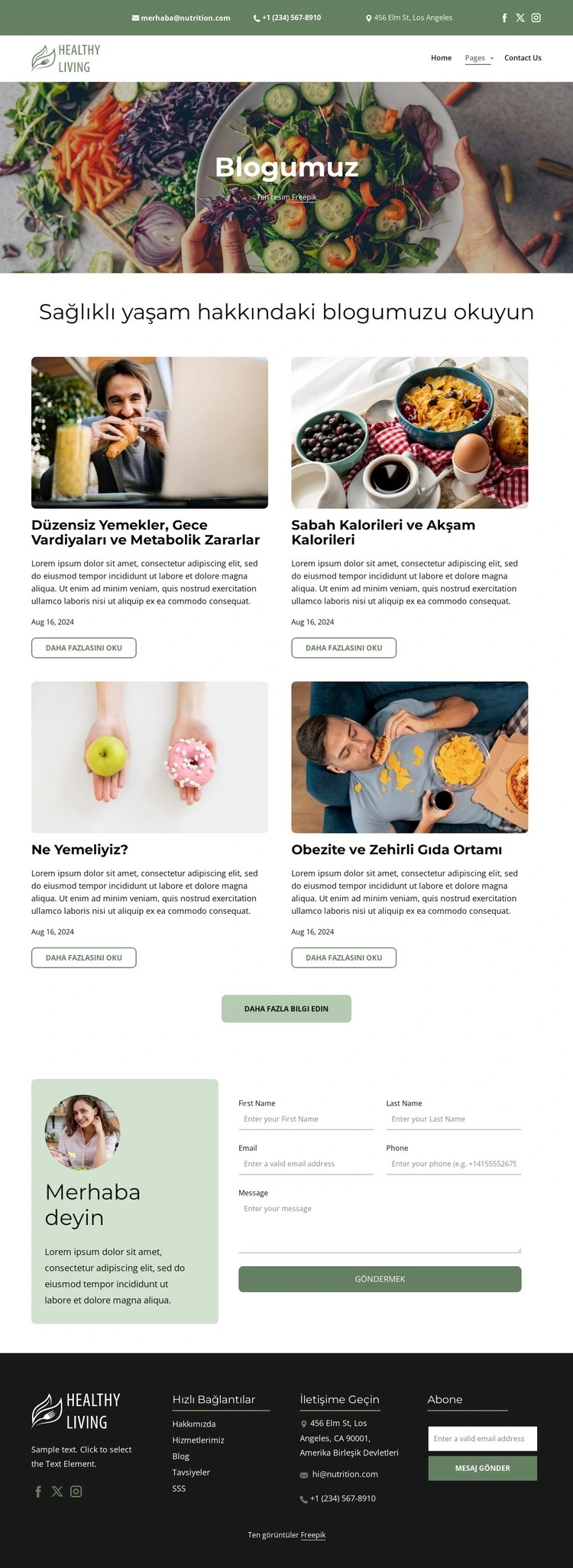
Task: Select the Phone number field
Action: pos(454,1164)
